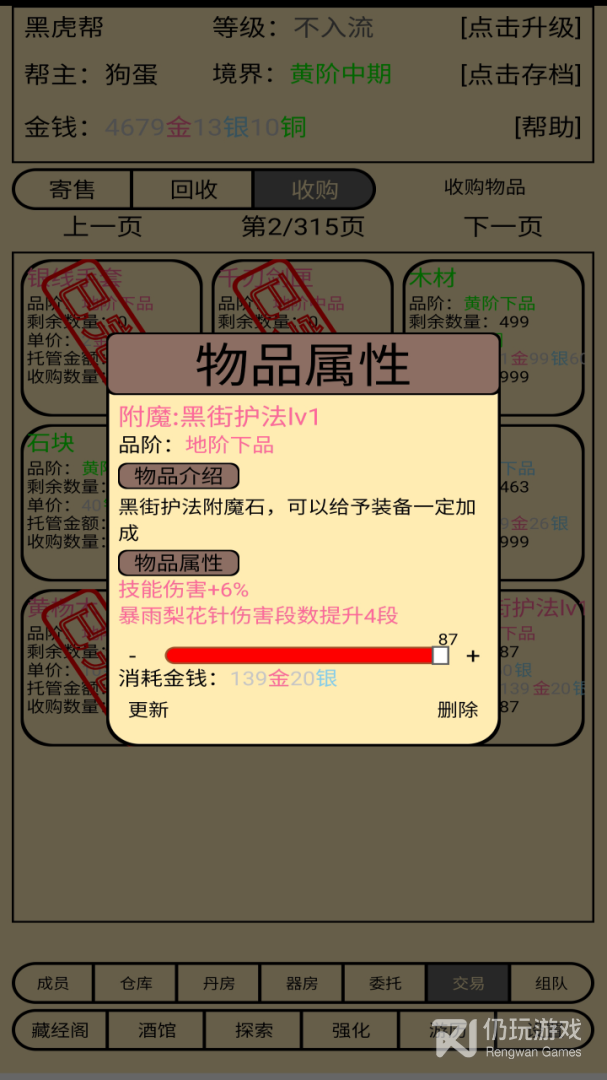
Task: Save the game with 点击存档
Action: click(520, 74)
